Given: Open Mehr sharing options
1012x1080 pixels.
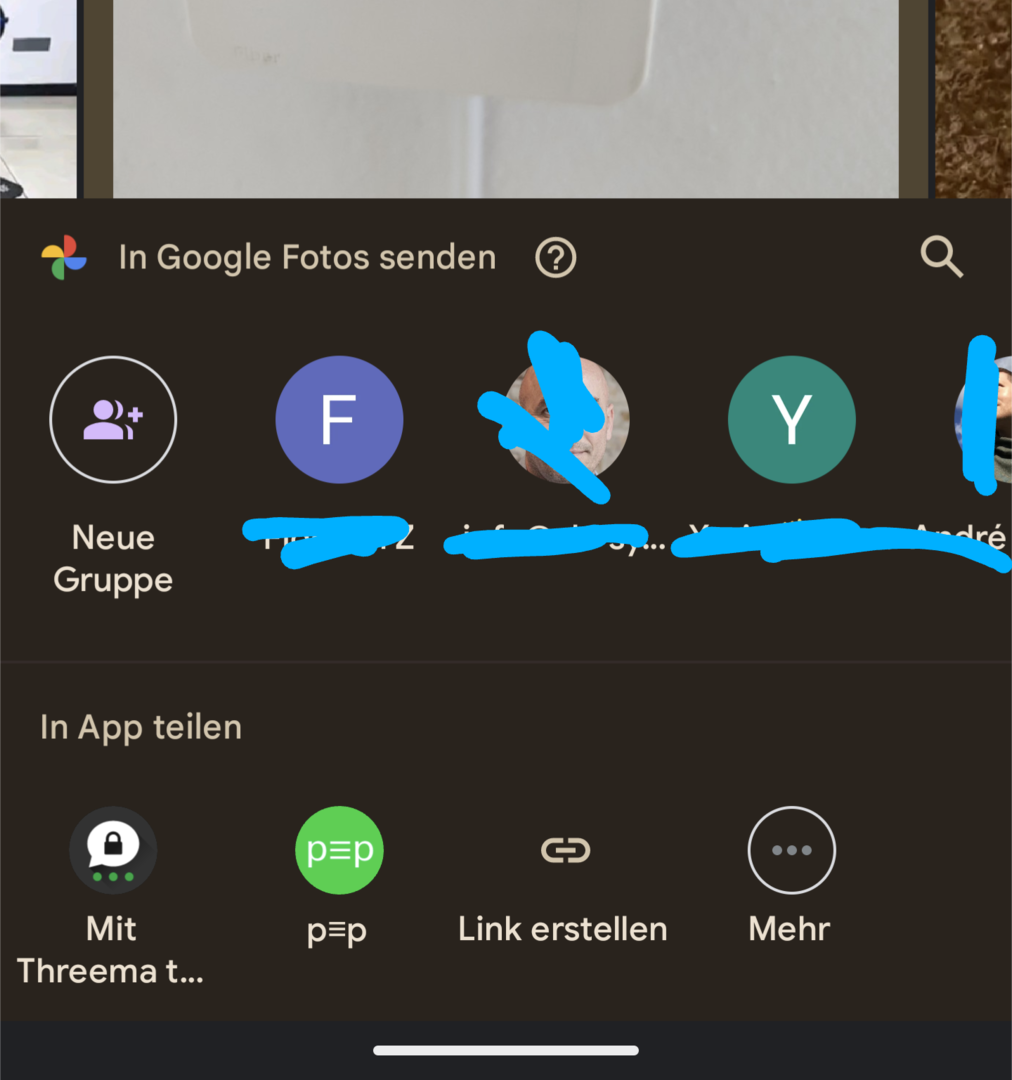Looking at the screenshot, I should 791,851.
